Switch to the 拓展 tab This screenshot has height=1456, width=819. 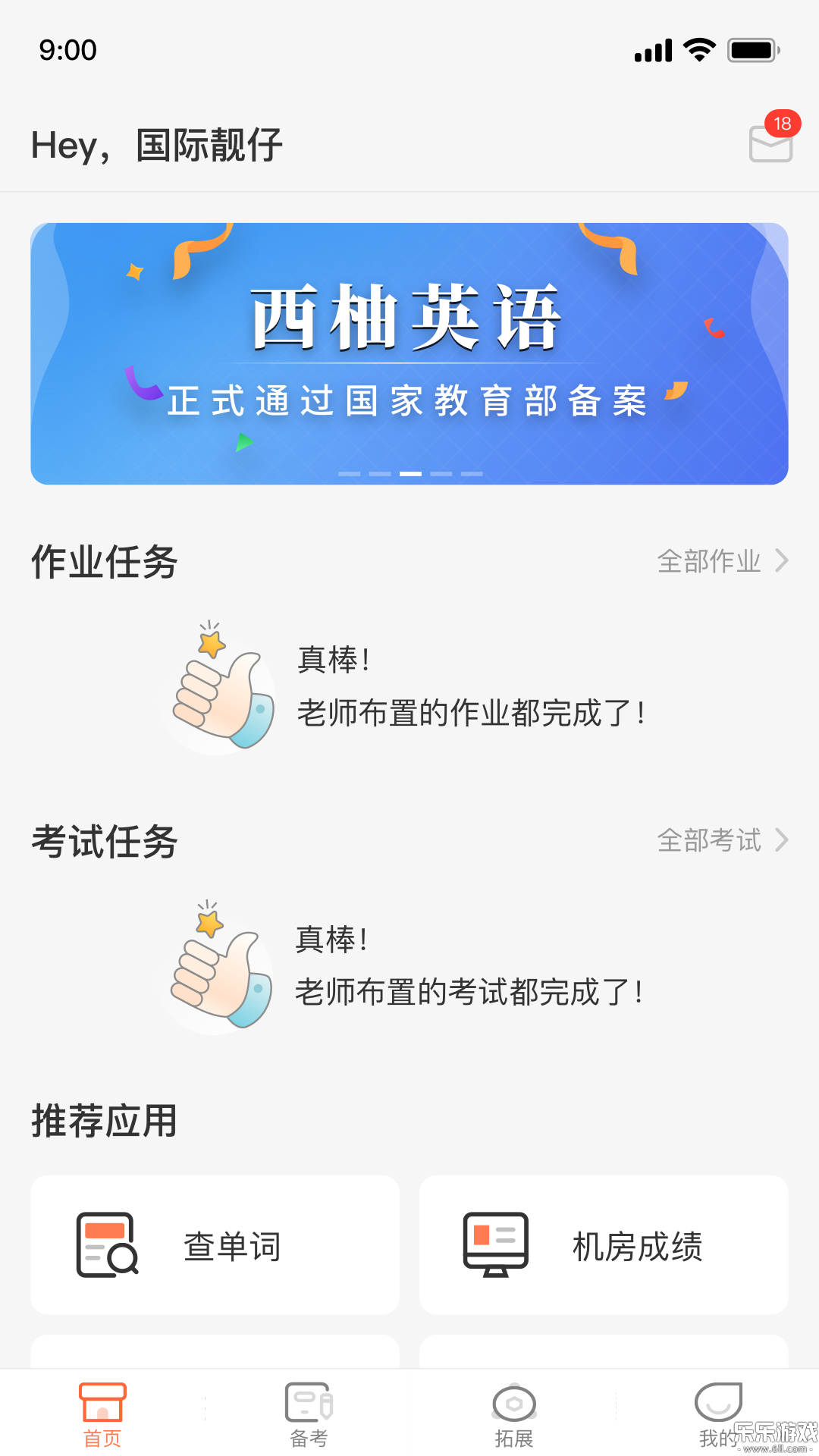(514, 1420)
